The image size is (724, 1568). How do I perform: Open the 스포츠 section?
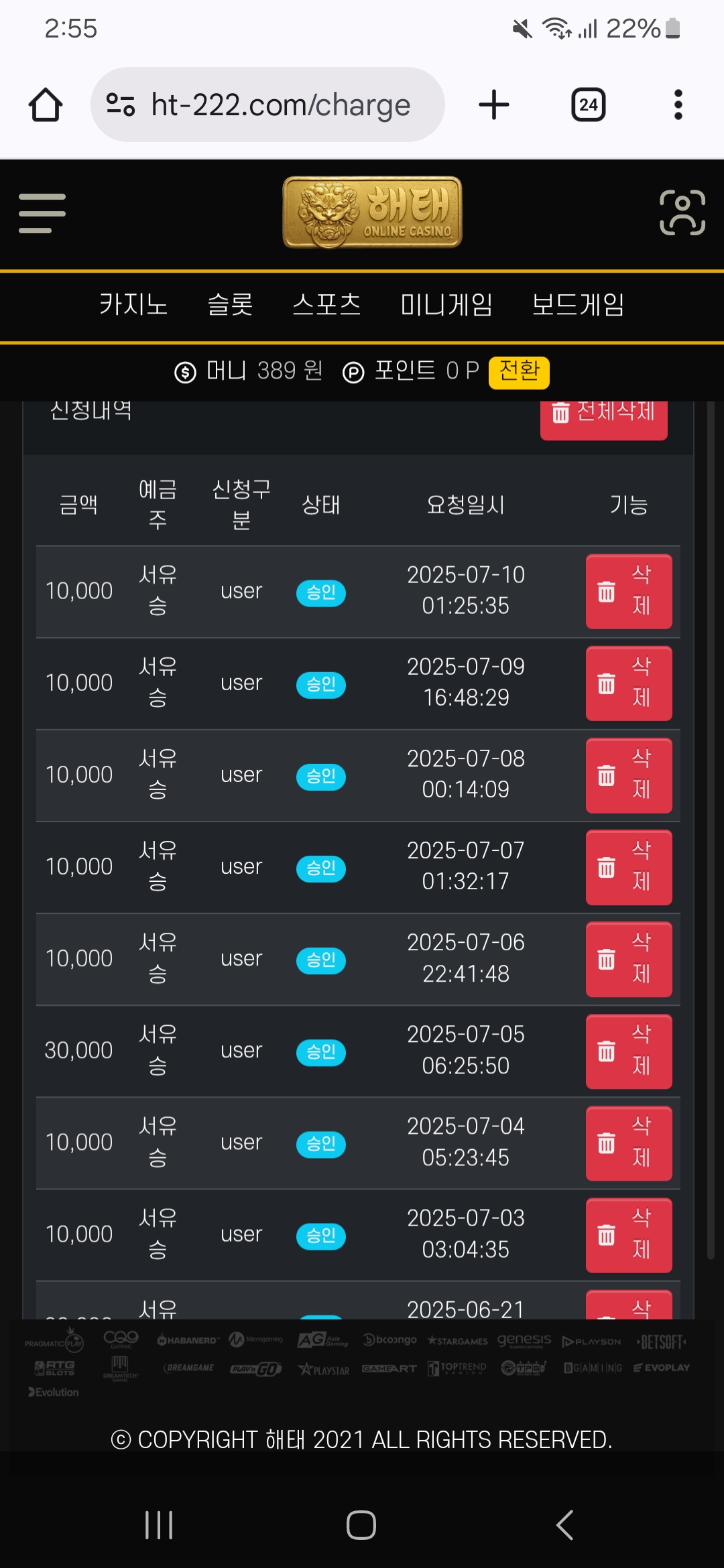click(x=326, y=304)
